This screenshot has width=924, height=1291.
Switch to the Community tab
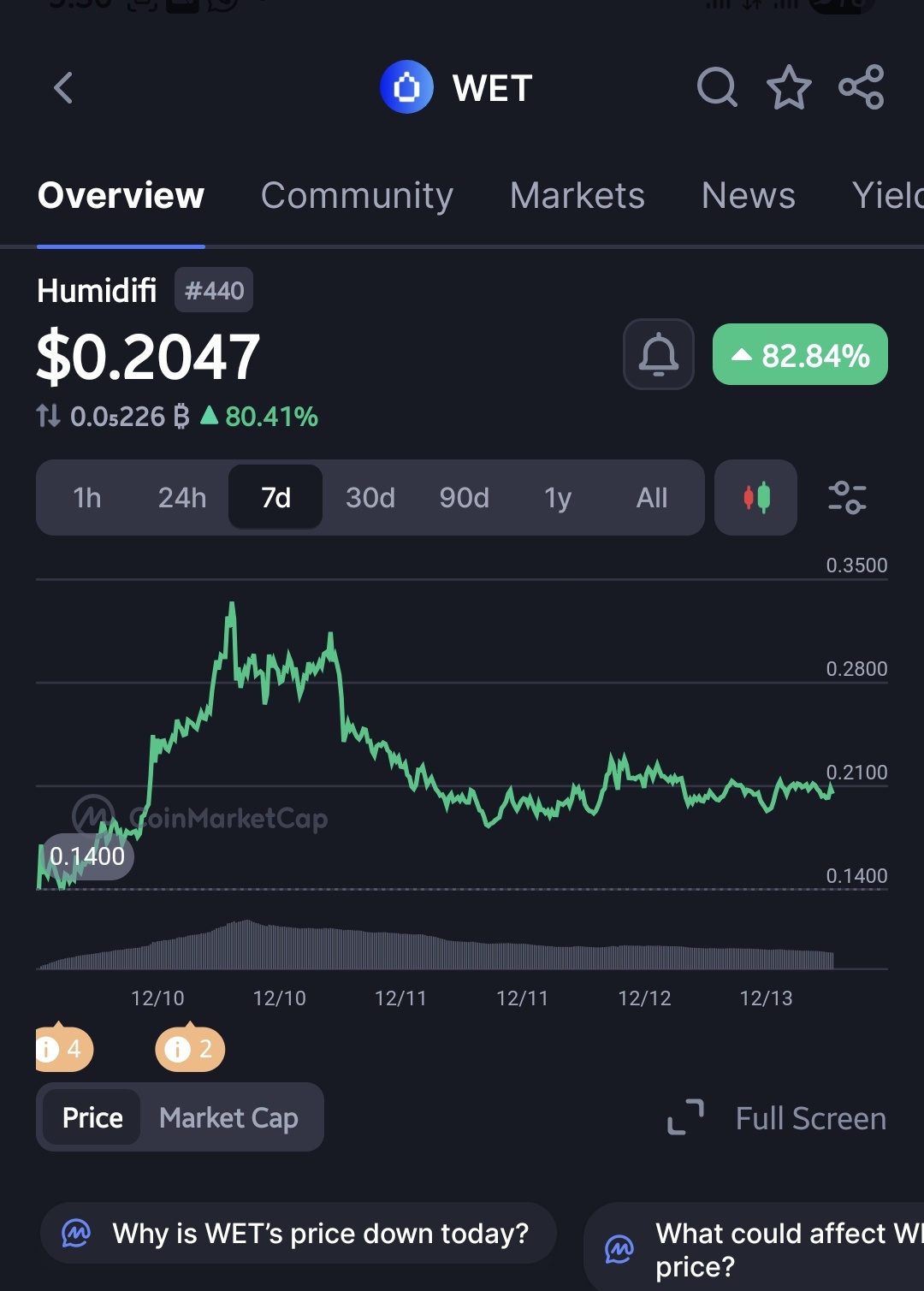[x=357, y=196]
